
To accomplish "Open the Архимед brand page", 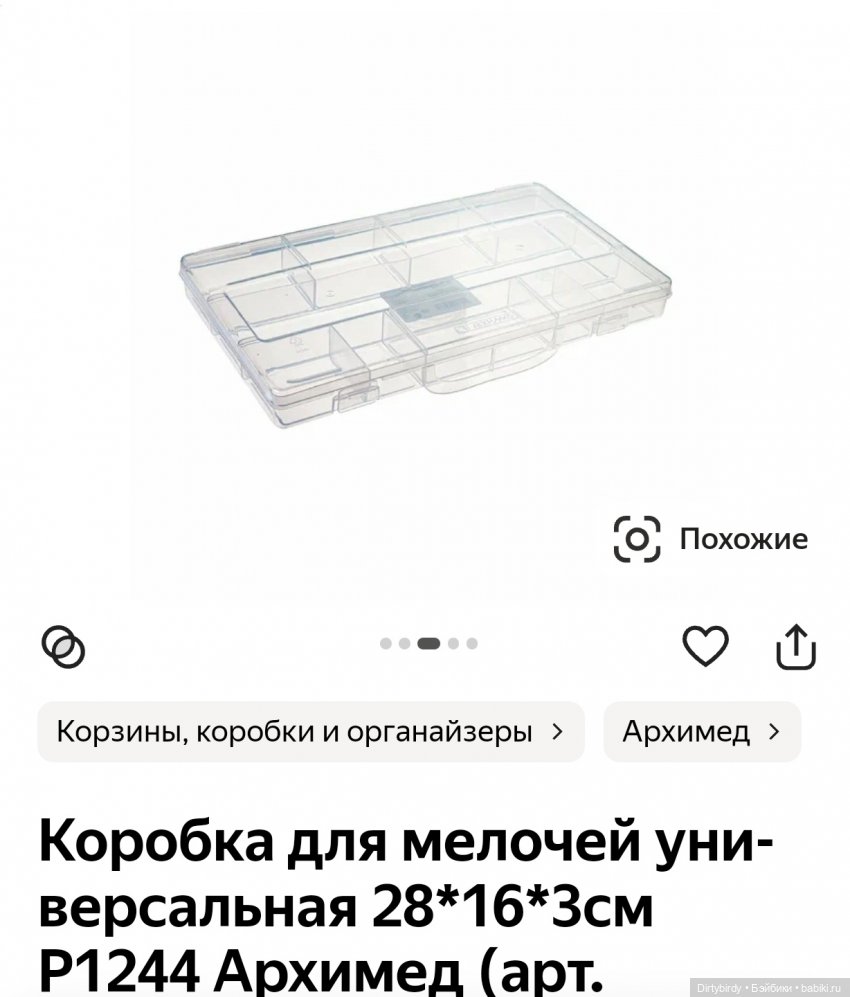I will point(701,732).
